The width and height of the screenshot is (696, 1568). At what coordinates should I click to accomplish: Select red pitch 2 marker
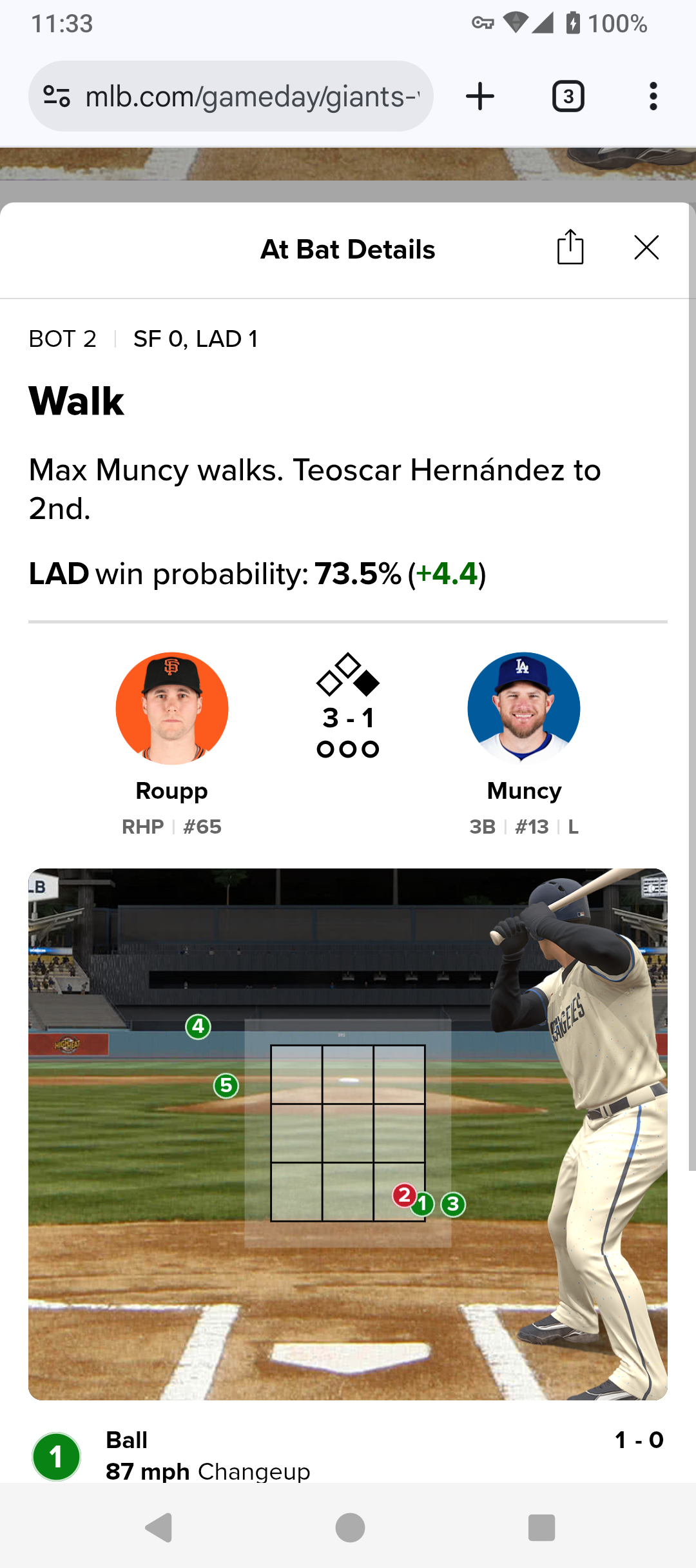404,1195
